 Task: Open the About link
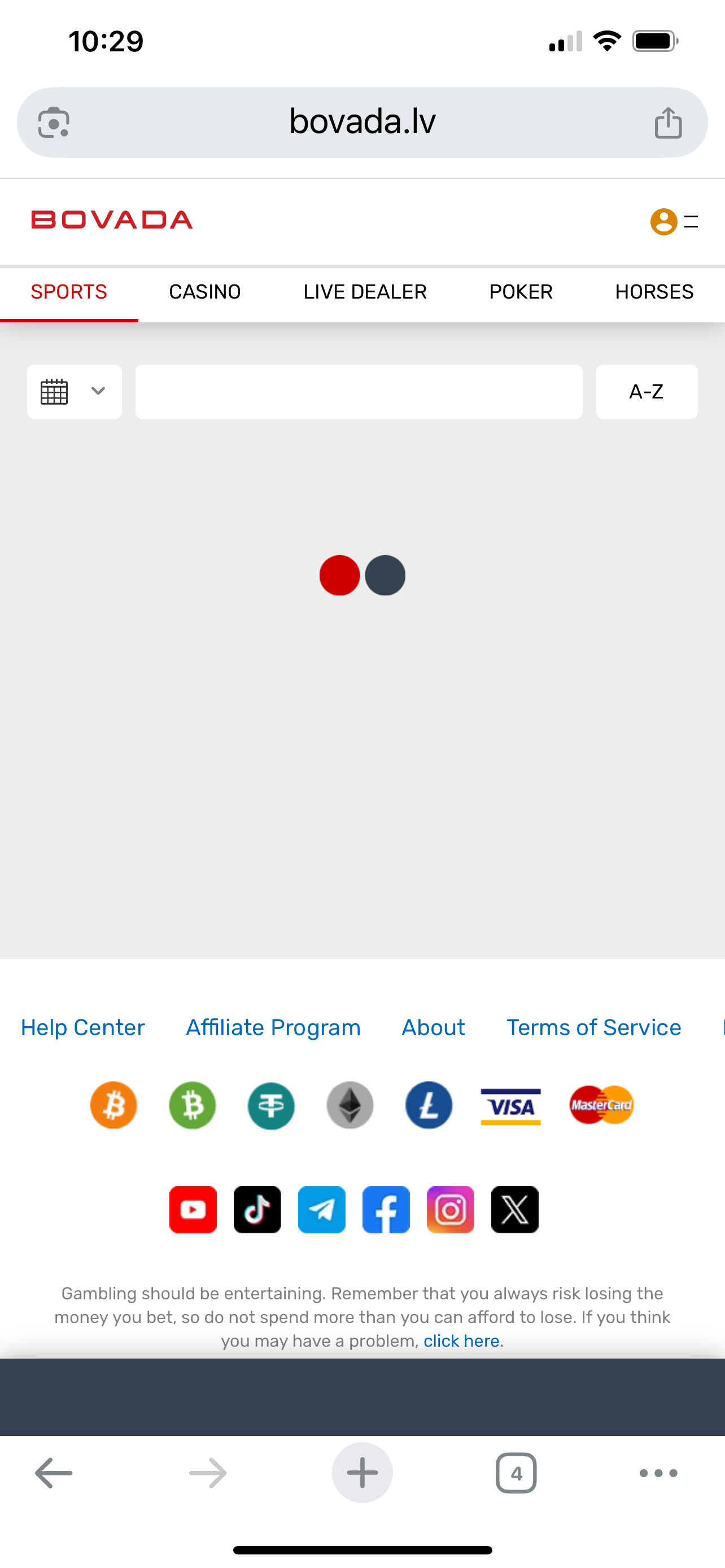(434, 1027)
